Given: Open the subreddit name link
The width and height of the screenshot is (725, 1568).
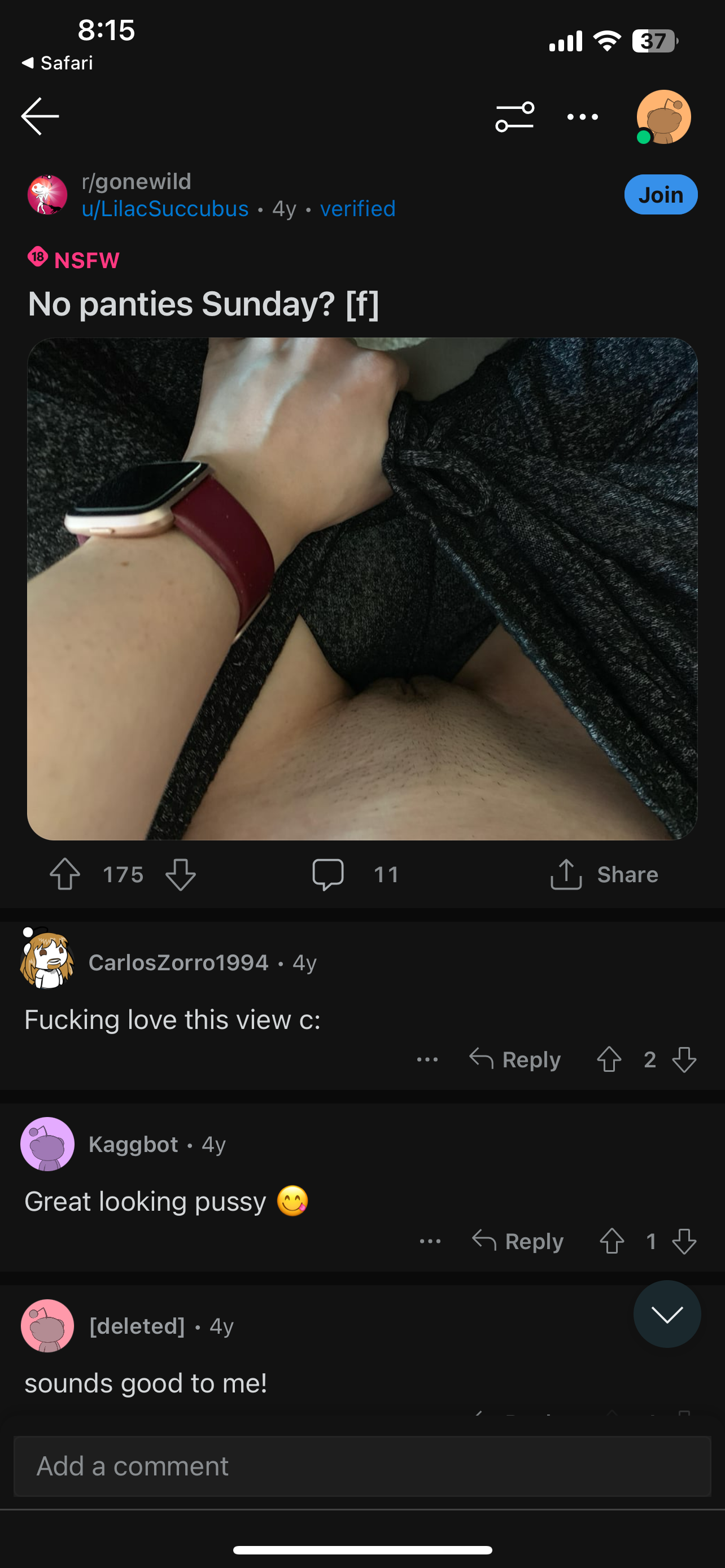Looking at the screenshot, I should [136, 181].
